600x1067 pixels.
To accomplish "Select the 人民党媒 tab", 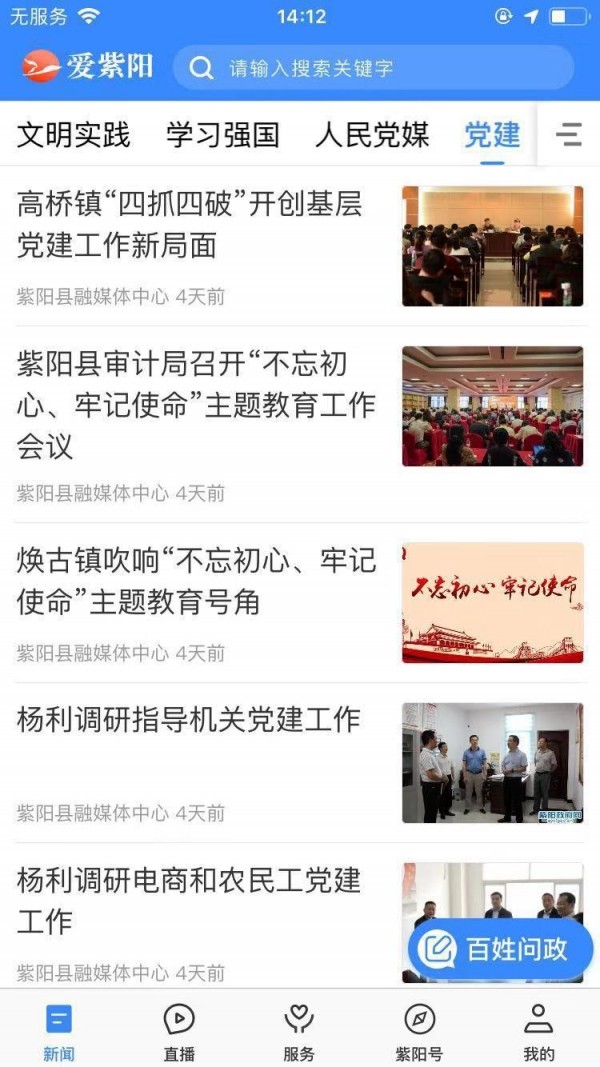I will [372, 135].
